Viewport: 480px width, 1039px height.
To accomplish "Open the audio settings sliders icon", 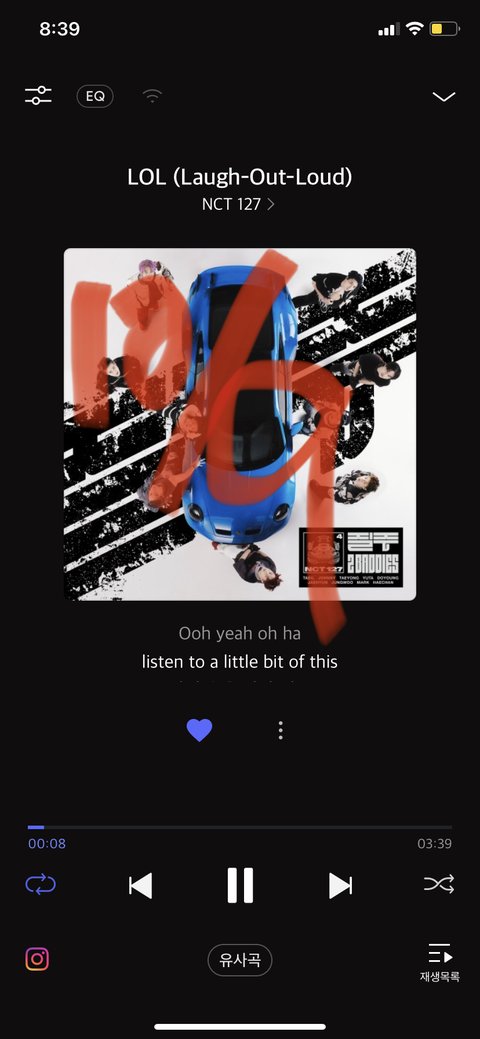I will (38, 96).
